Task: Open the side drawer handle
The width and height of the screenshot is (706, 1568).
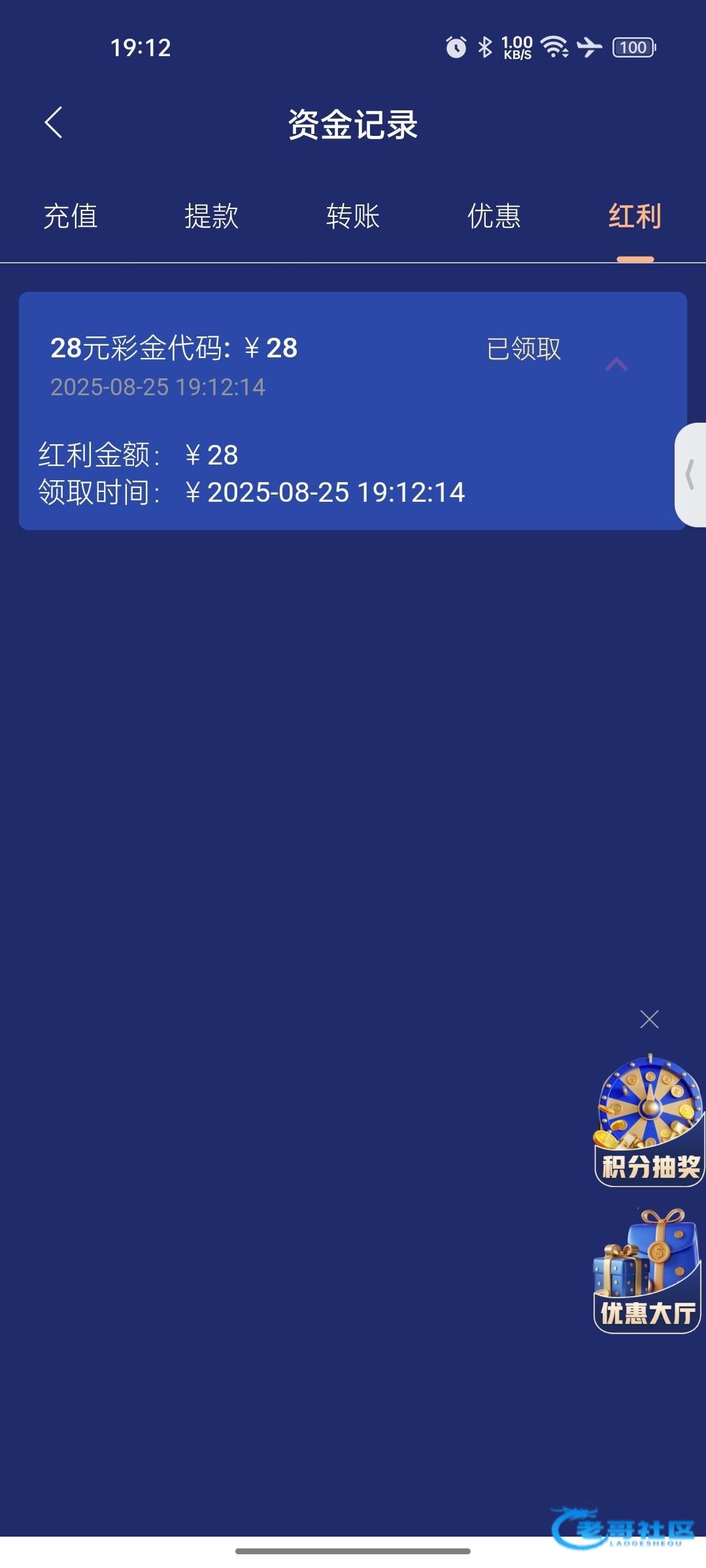Action: tap(690, 475)
